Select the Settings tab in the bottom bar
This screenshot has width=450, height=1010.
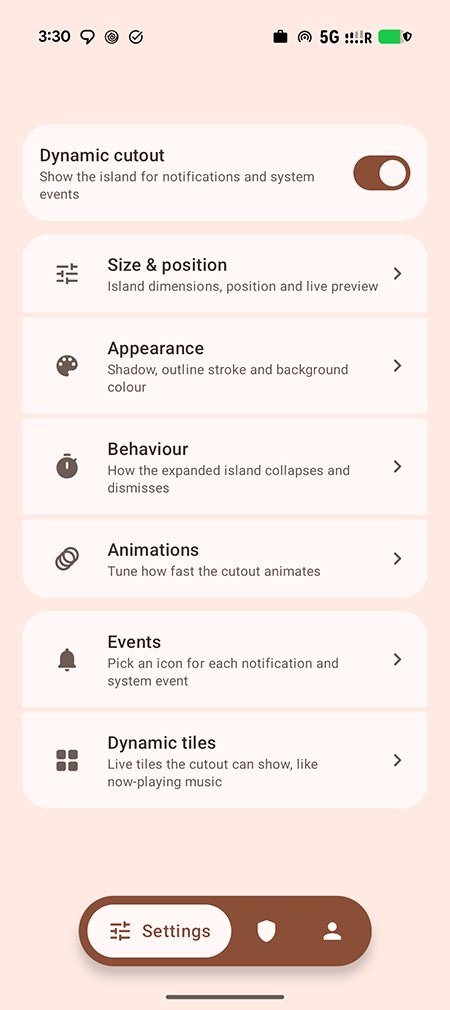(x=159, y=931)
